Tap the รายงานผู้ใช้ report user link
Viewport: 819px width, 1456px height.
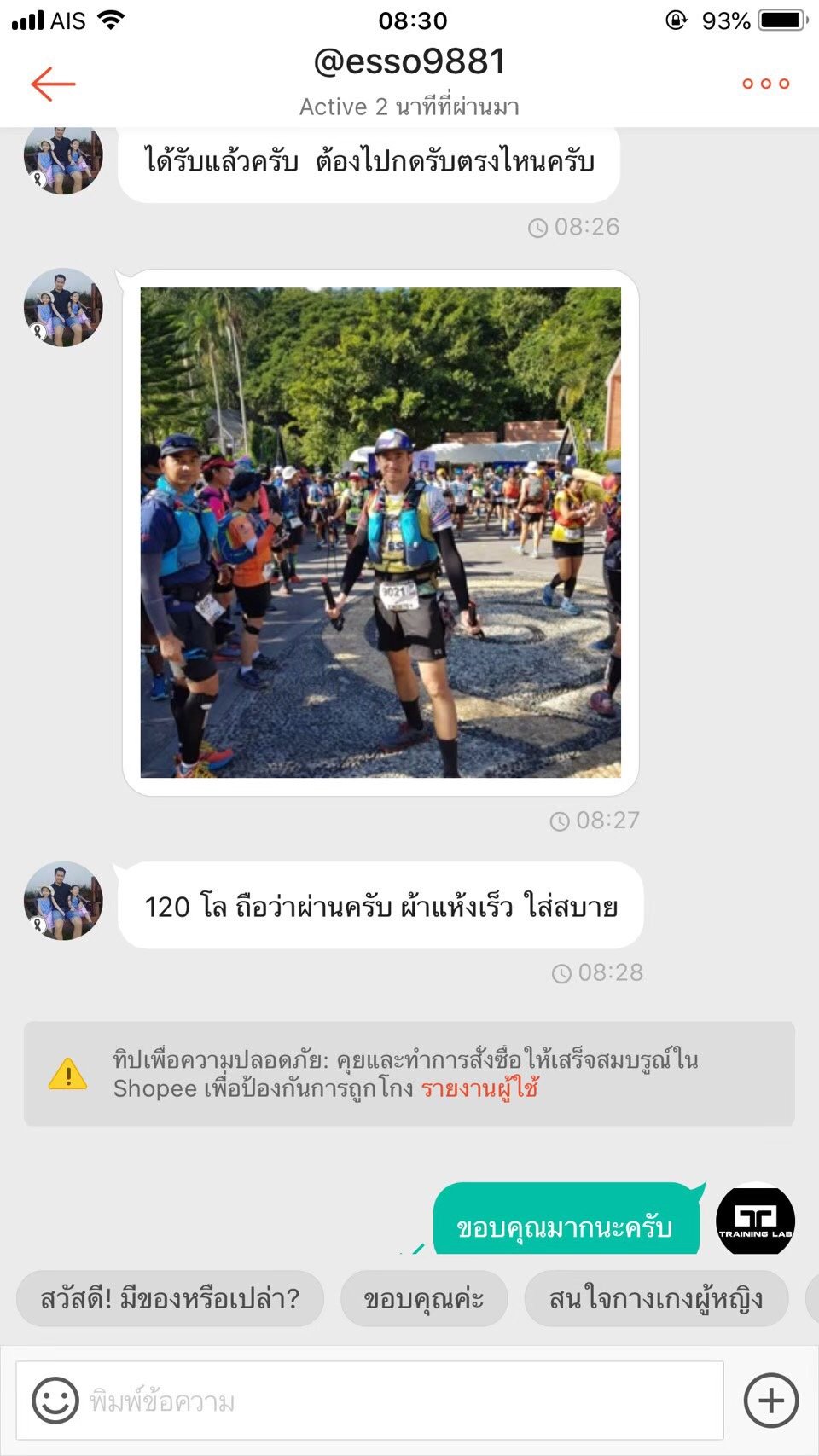(479, 1088)
